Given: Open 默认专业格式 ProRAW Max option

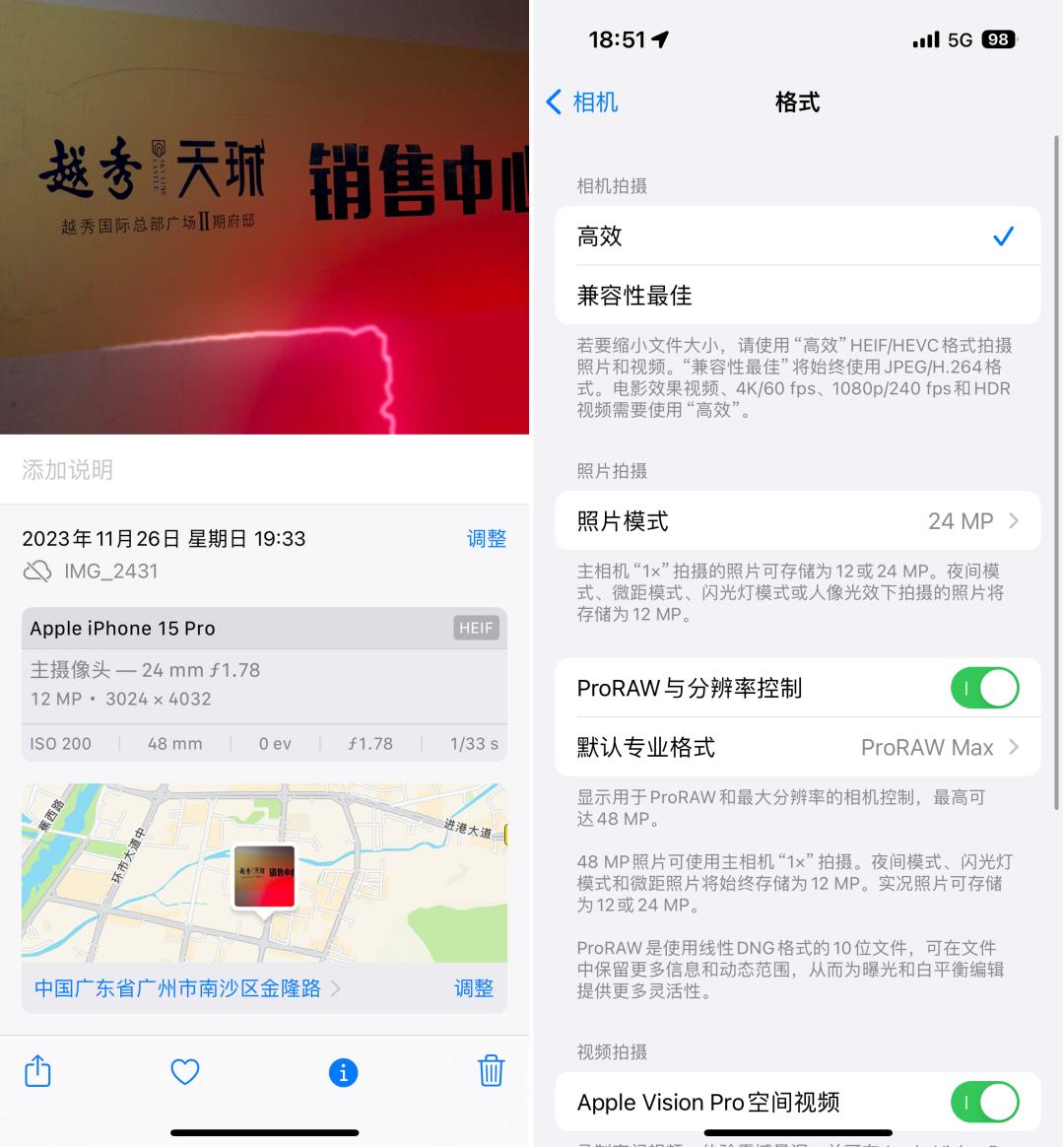Looking at the screenshot, I should (796, 747).
